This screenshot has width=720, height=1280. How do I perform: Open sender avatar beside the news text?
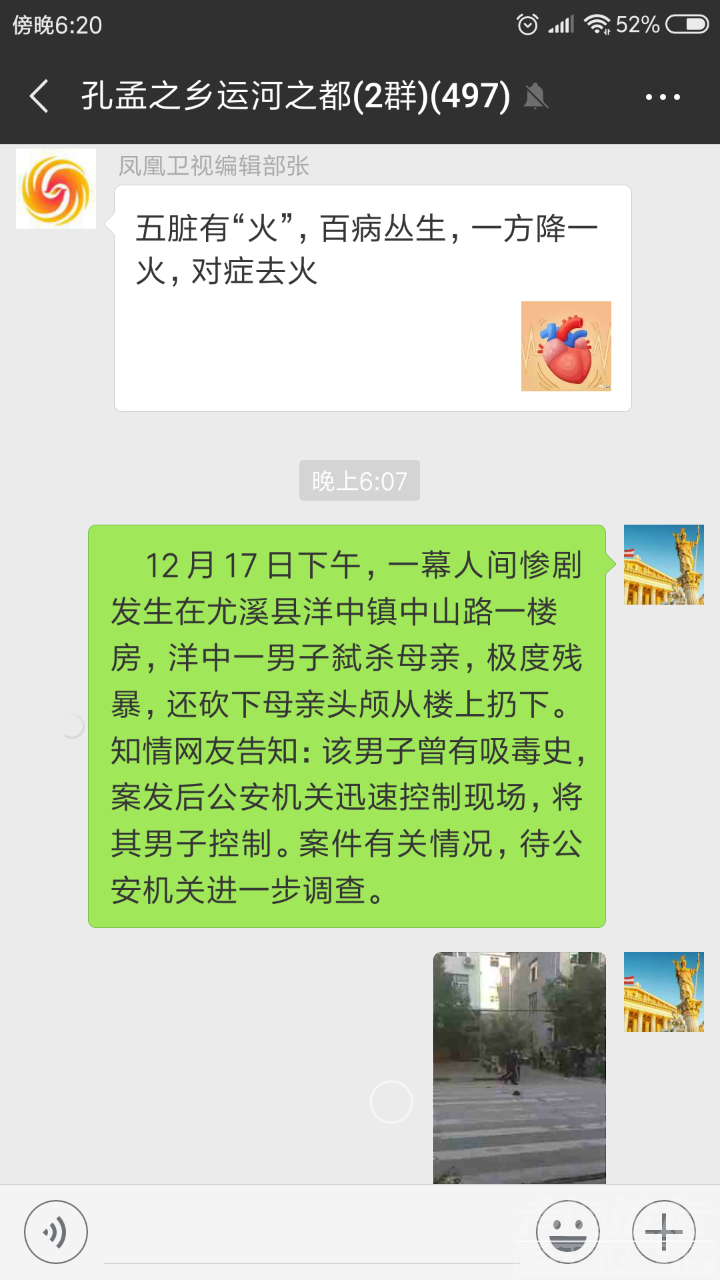tap(664, 565)
